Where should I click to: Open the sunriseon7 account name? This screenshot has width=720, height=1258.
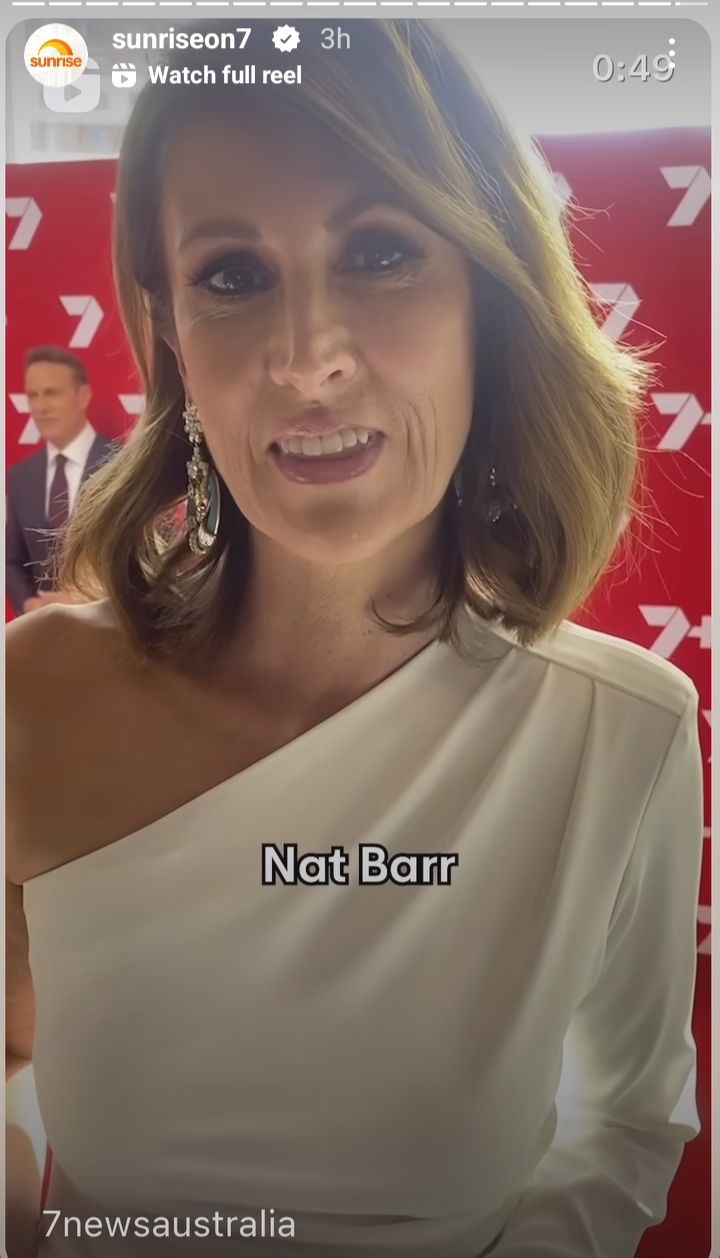(x=181, y=39)
